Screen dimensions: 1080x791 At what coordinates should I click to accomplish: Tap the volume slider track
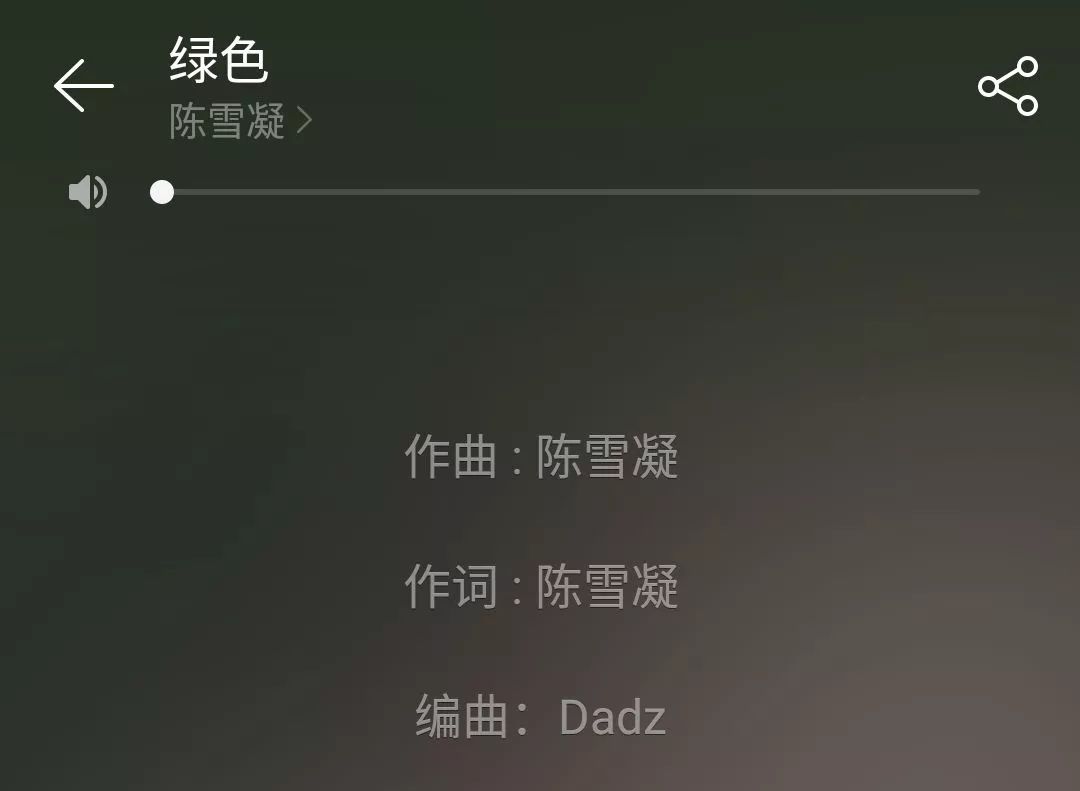pos(570,192)
